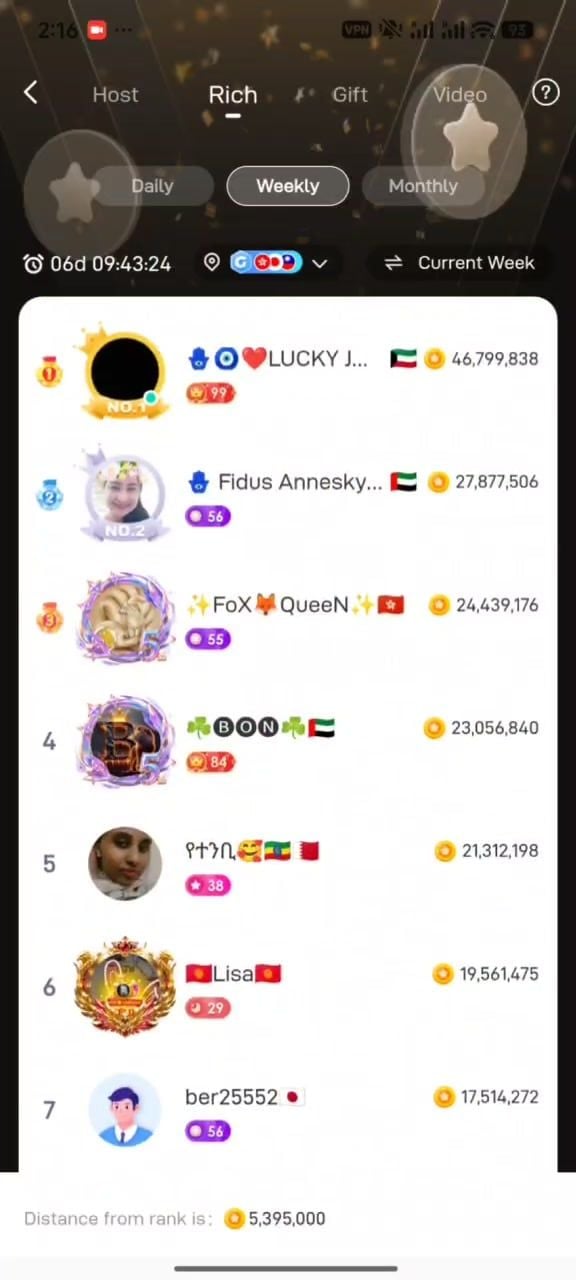Go back using the arrow icon

tap(31, 93)
